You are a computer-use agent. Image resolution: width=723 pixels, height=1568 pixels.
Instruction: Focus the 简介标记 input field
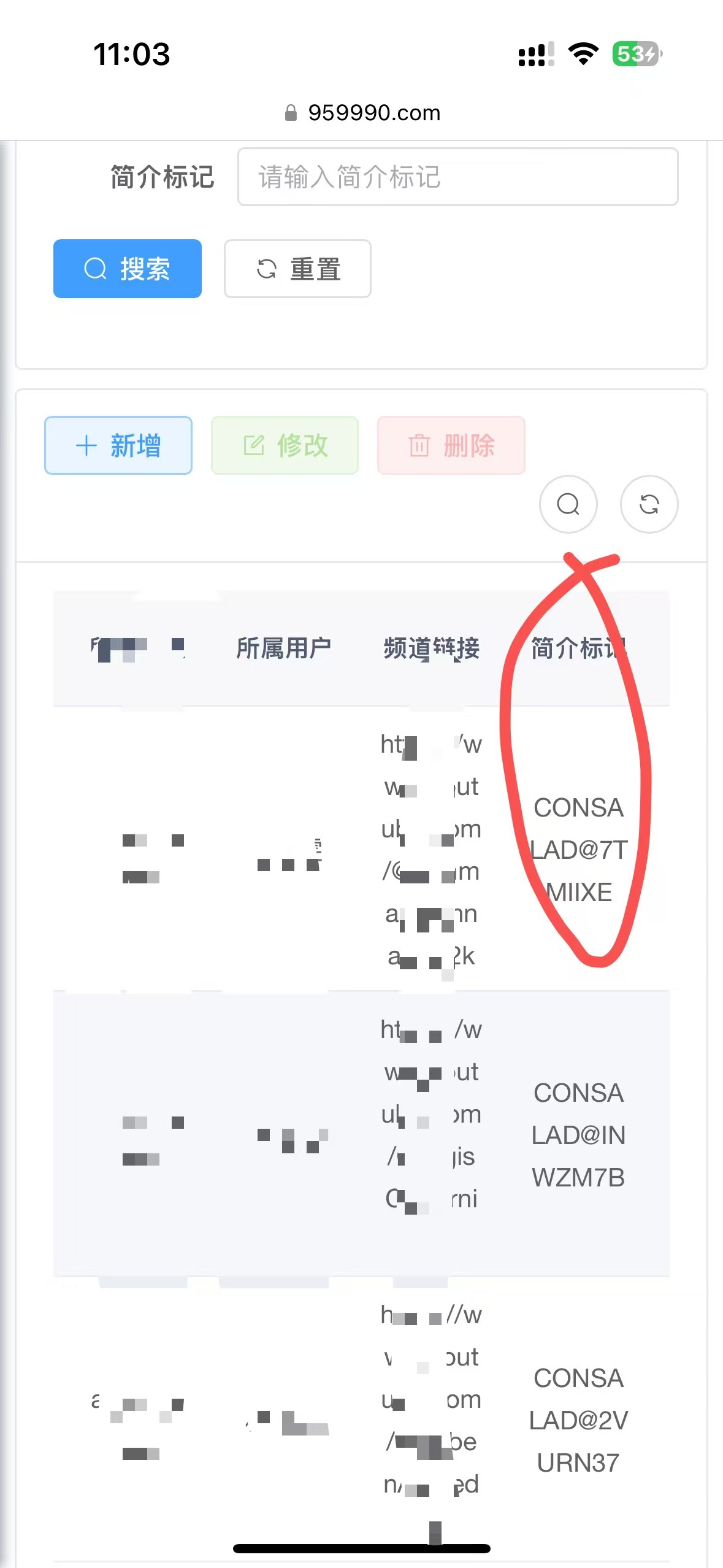click(457, 177)
